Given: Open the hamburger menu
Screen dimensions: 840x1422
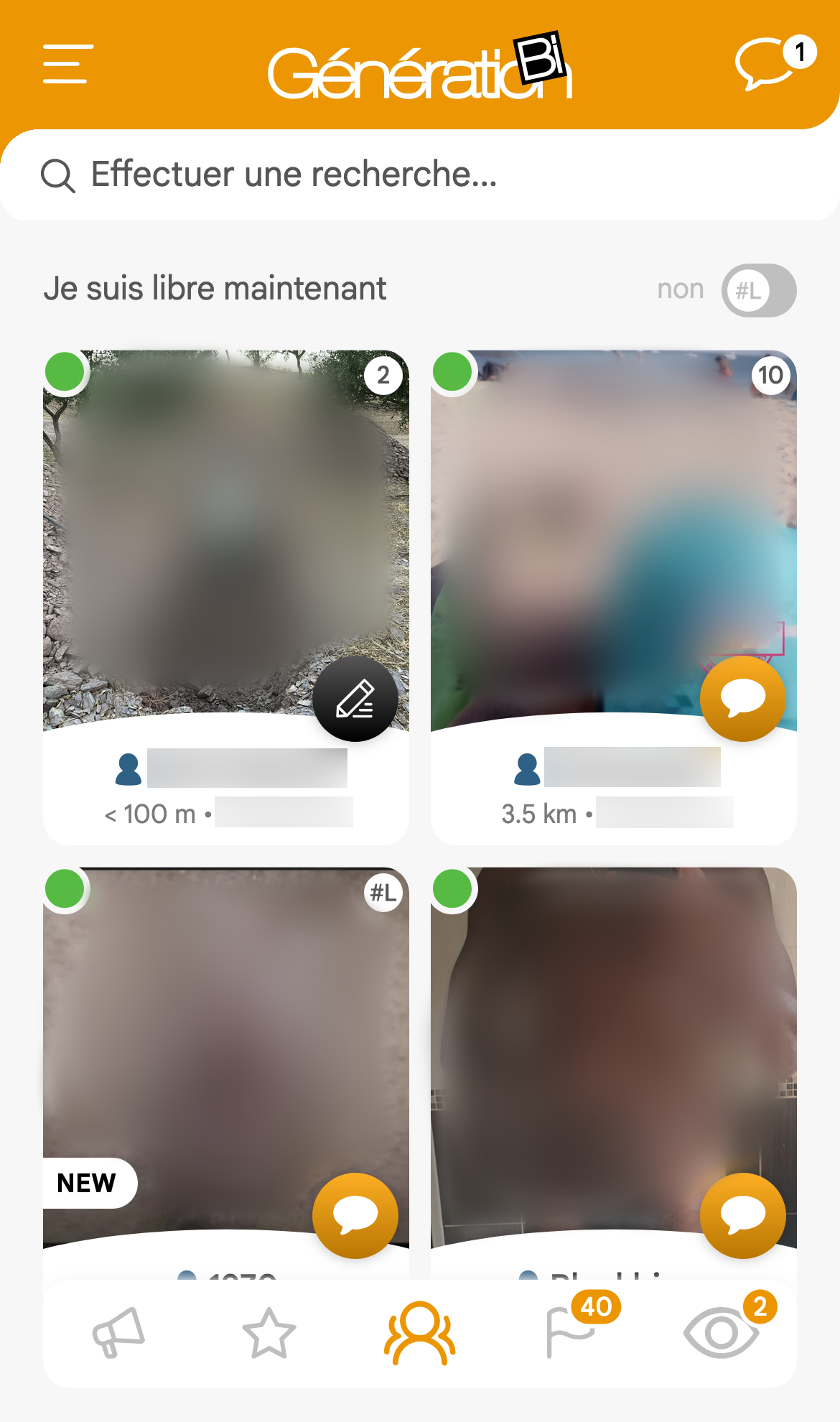Looking at the screenshot, I should pos(68,64).
